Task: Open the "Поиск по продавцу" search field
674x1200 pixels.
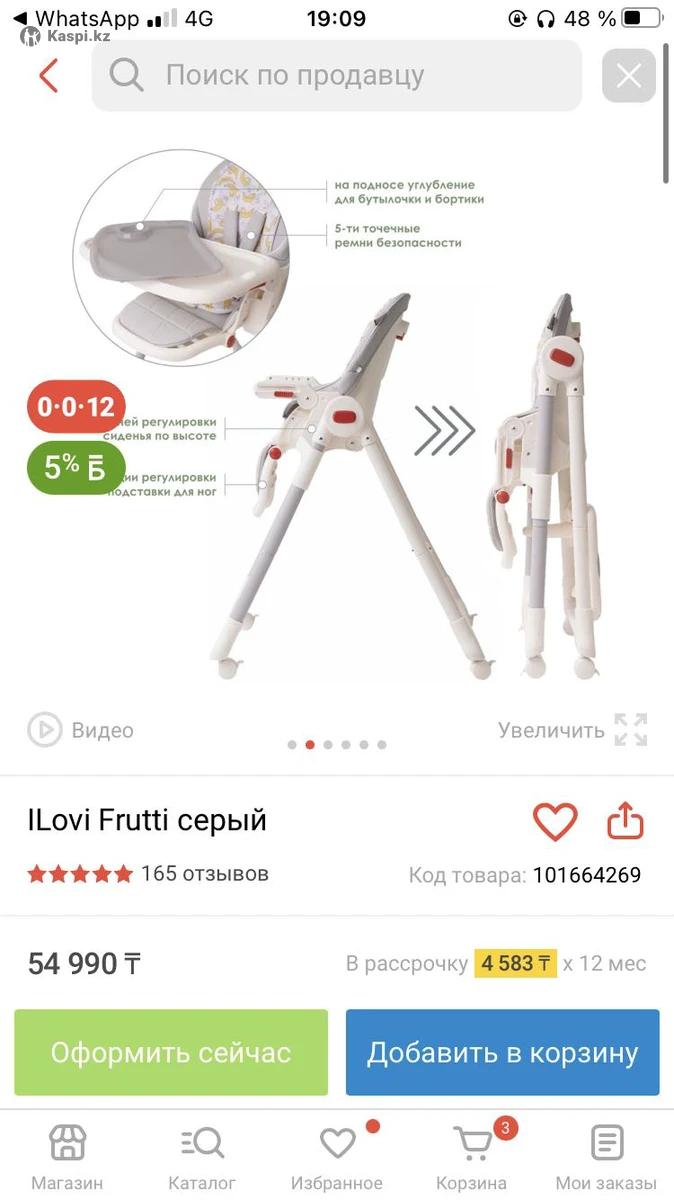Action: (336, 76)
